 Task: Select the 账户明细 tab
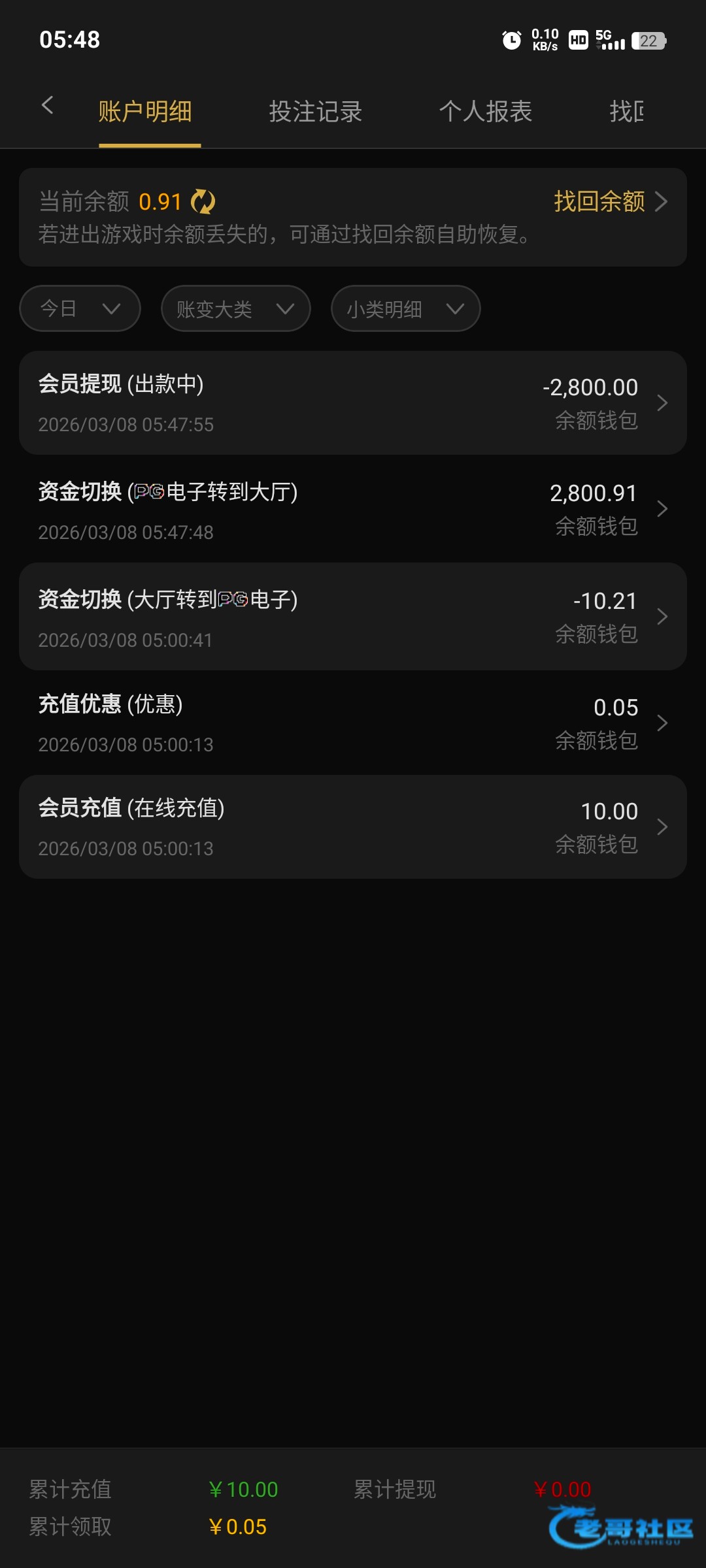tap(145, 112)
